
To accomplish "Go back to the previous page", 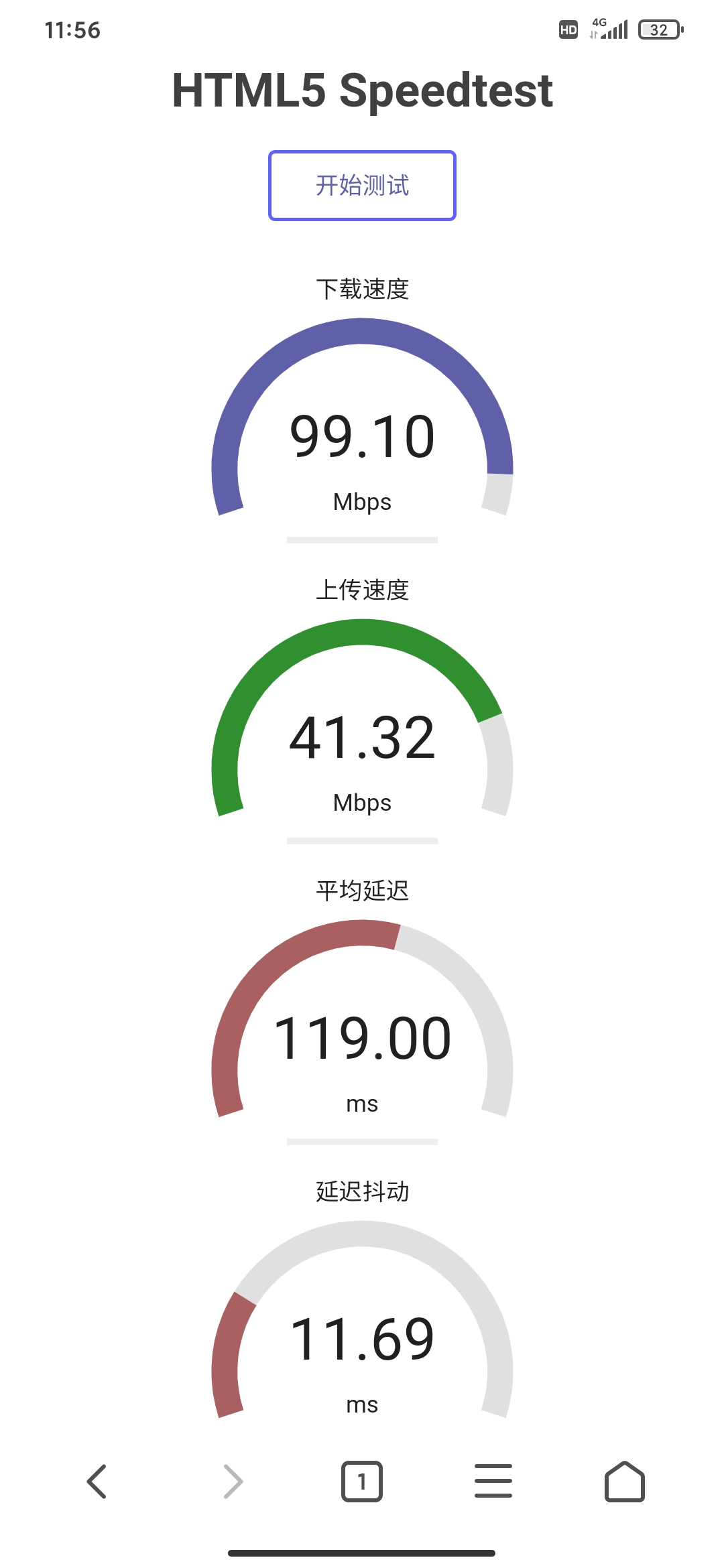I will click(x=97, y=1481).
